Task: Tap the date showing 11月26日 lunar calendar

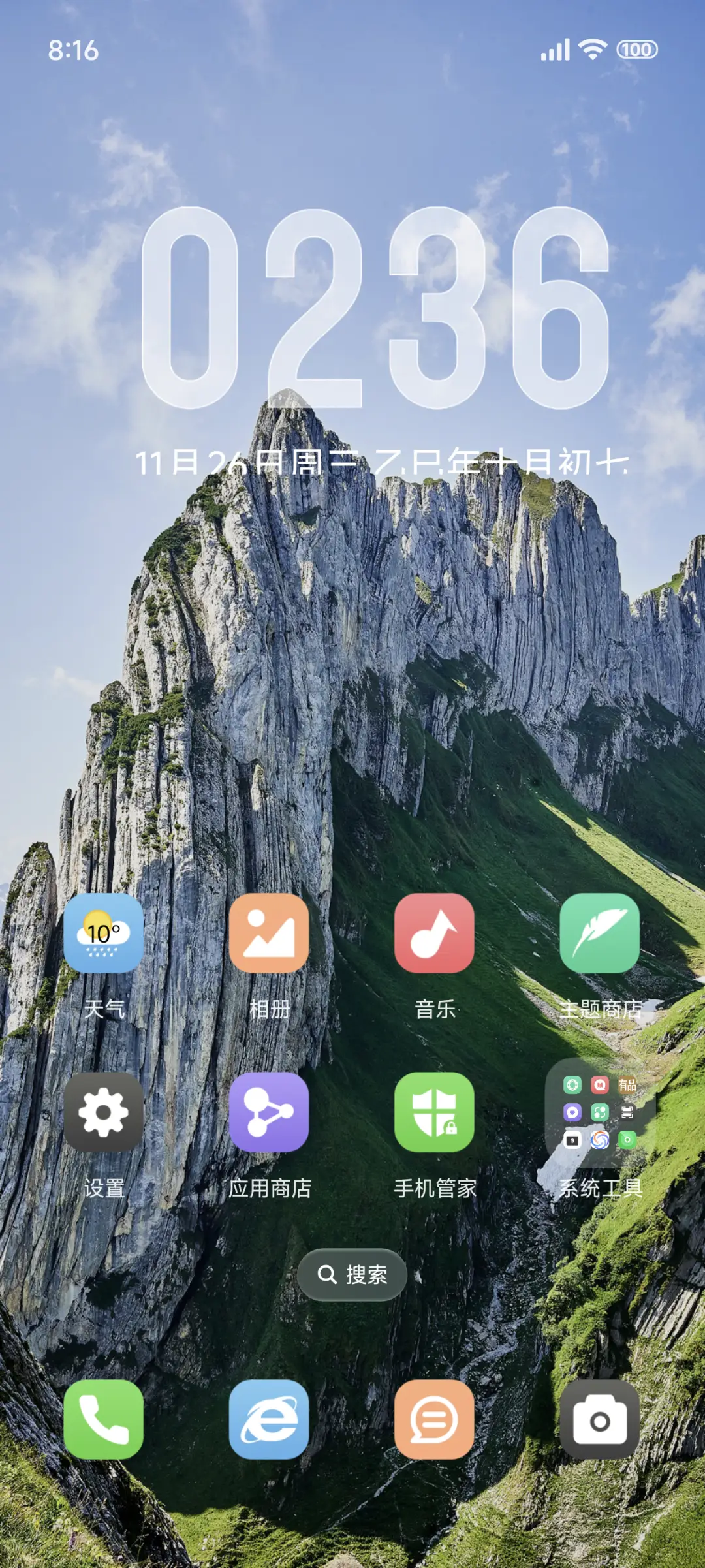Action: coord(352,463)
